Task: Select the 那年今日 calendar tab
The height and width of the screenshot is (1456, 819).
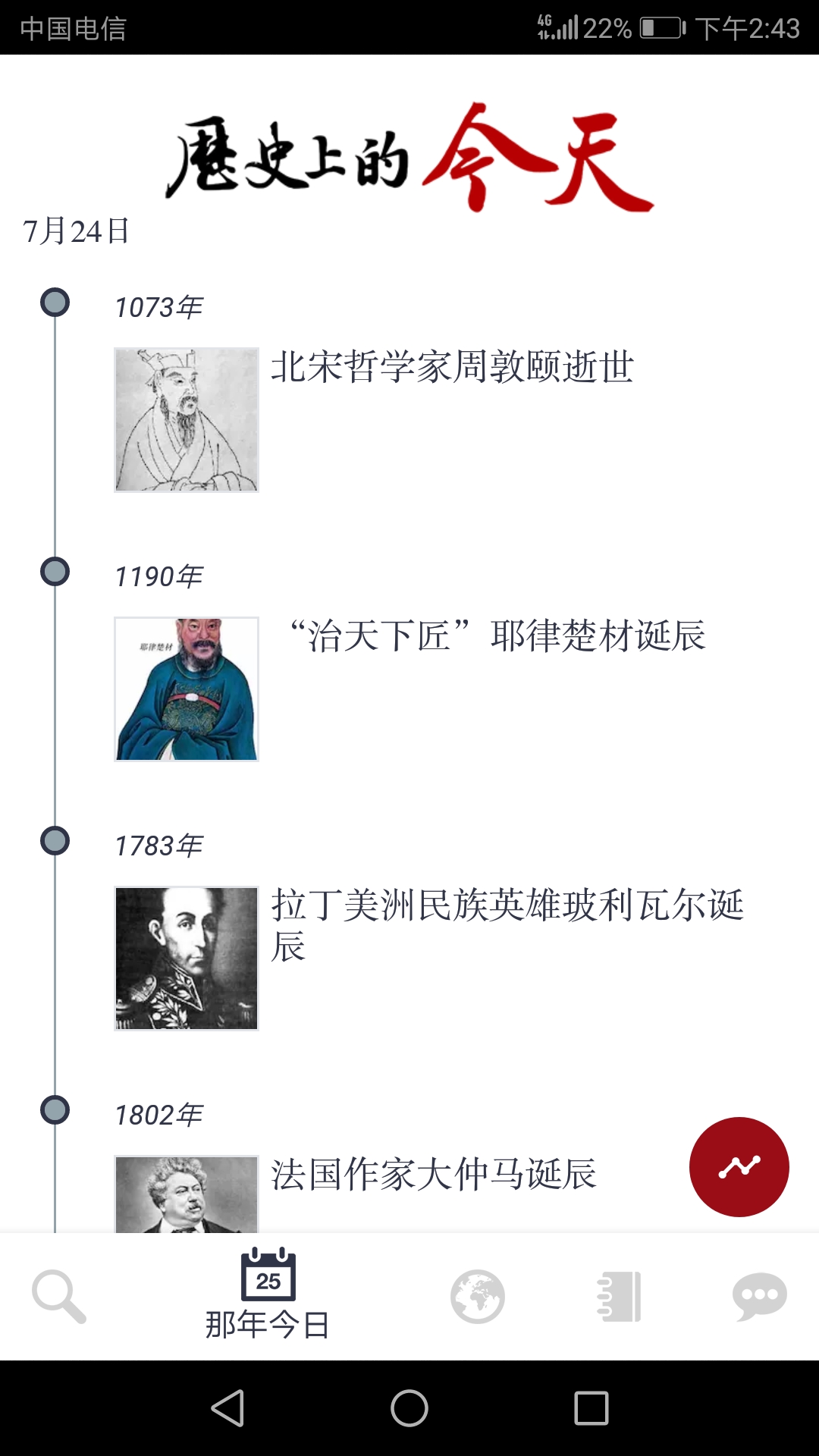Action: pos(268,1295)
